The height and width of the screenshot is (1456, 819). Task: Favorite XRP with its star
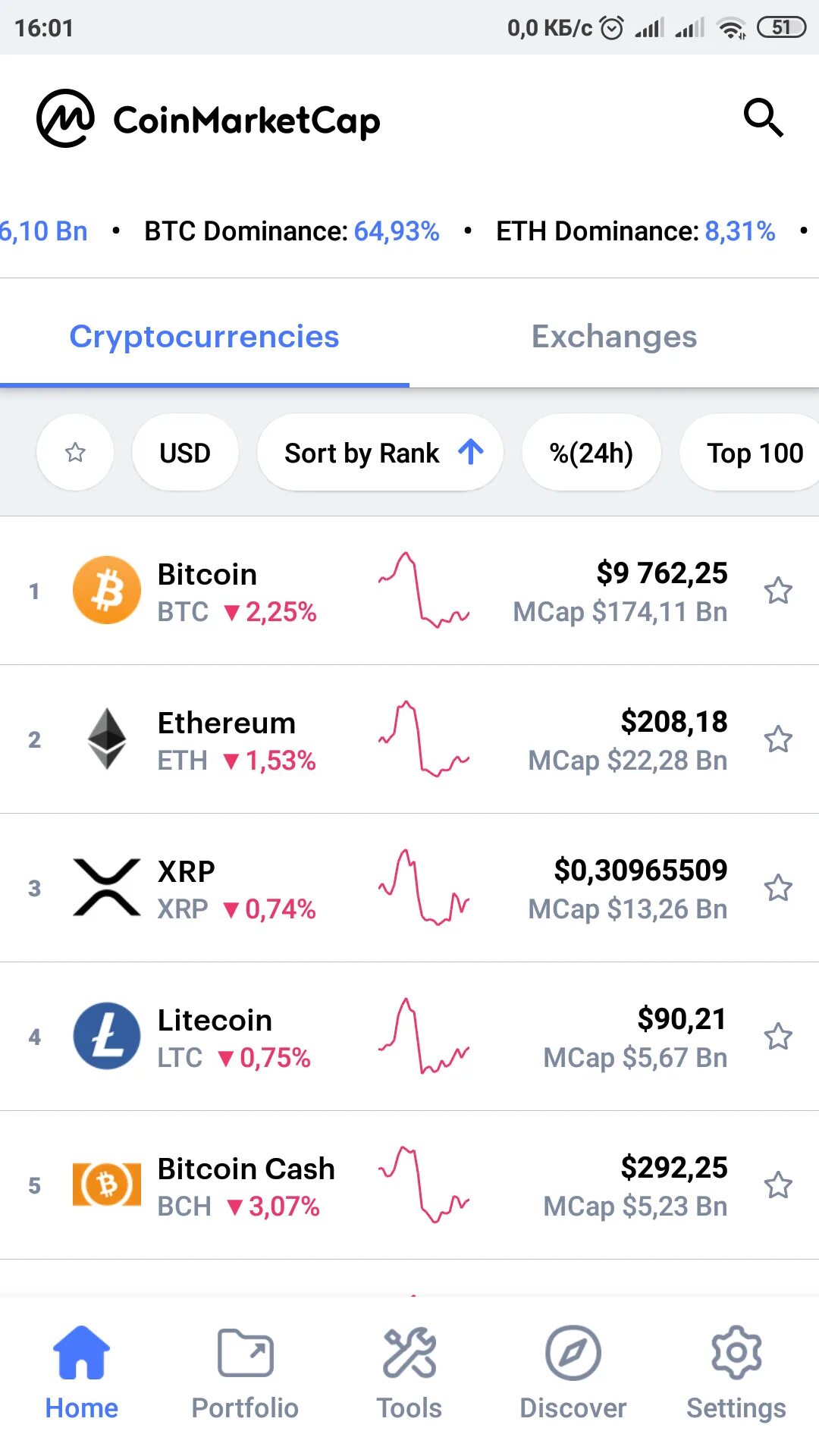[778, 888]
